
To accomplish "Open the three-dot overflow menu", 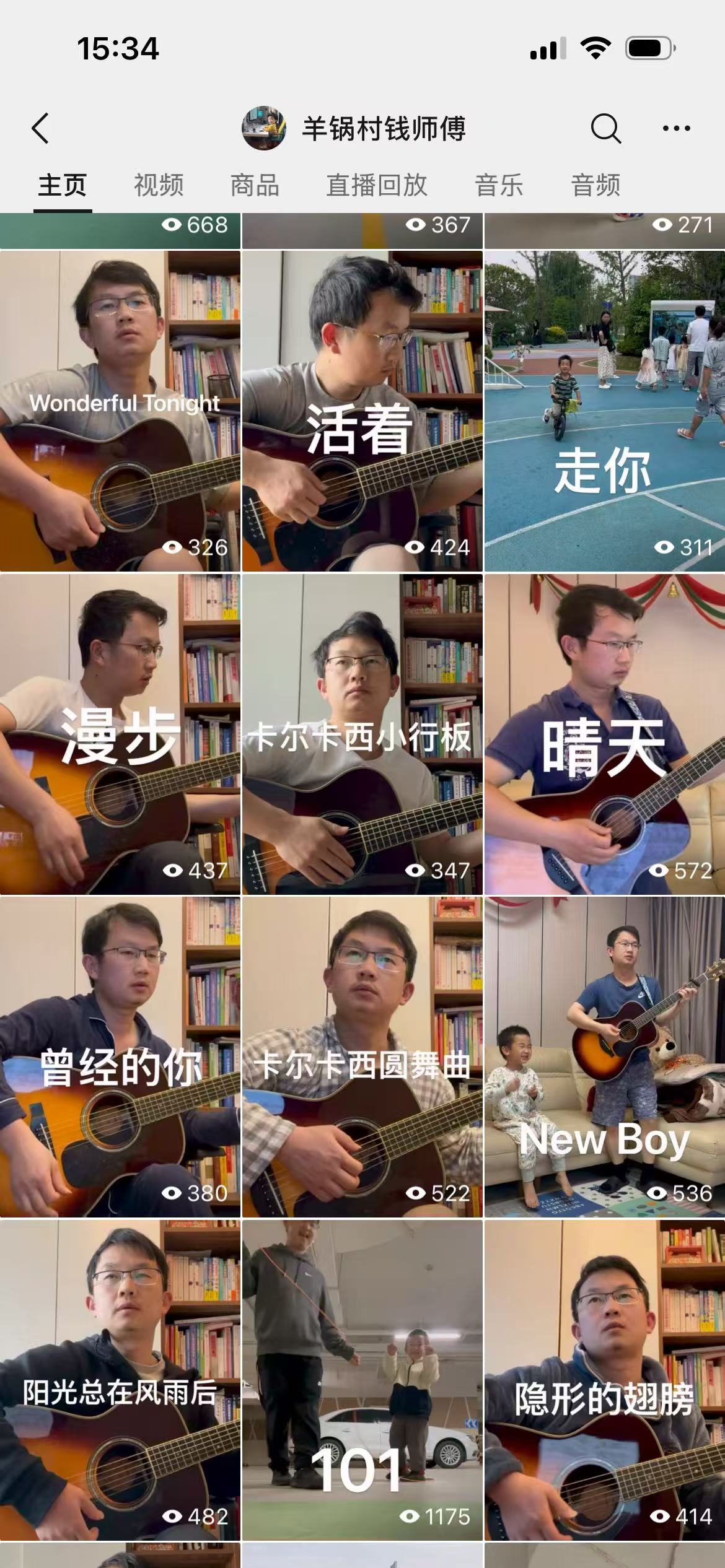I will coord(676,128).
